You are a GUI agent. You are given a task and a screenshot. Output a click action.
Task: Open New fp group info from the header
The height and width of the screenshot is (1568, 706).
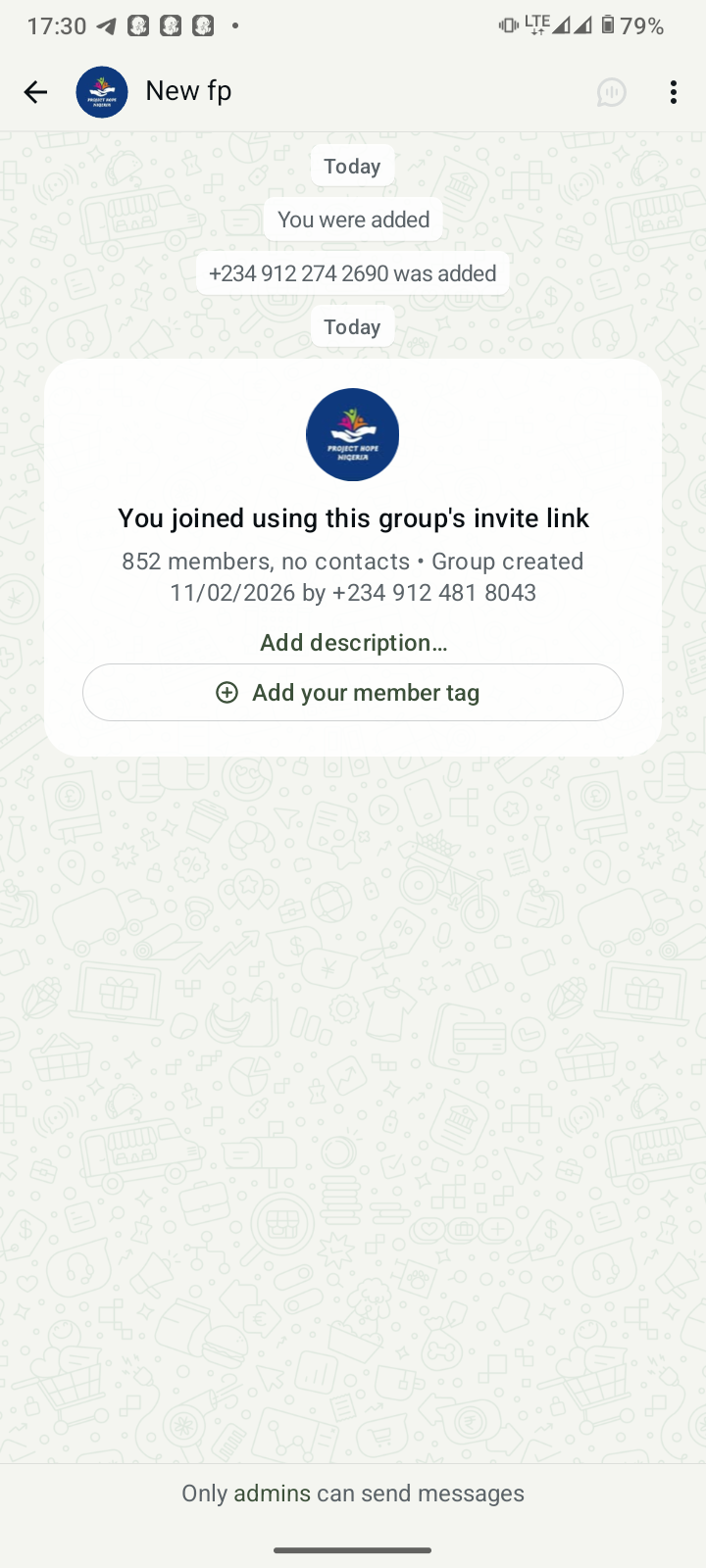[x=188, y=91]
